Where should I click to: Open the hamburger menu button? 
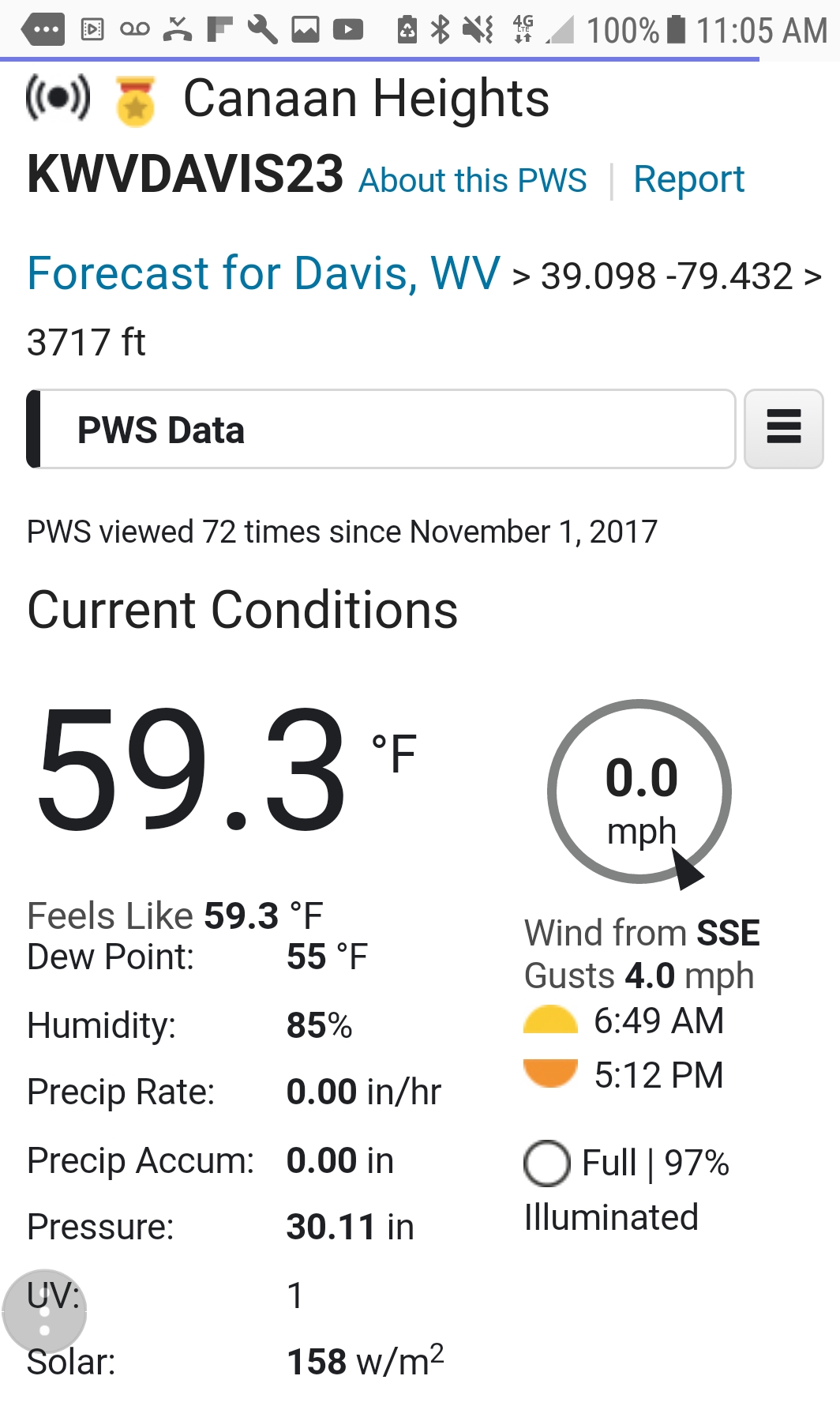(783, 428)
